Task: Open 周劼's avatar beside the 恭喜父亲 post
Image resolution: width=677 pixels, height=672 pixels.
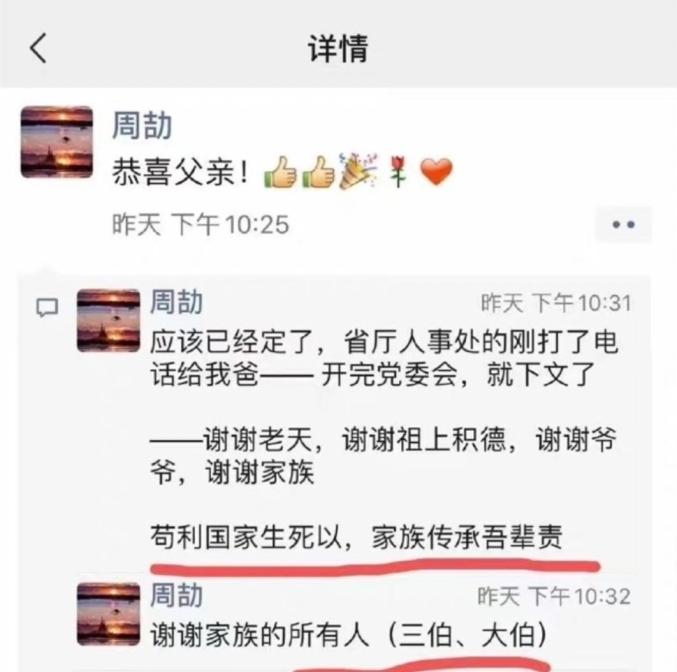Action: (57, 142)
